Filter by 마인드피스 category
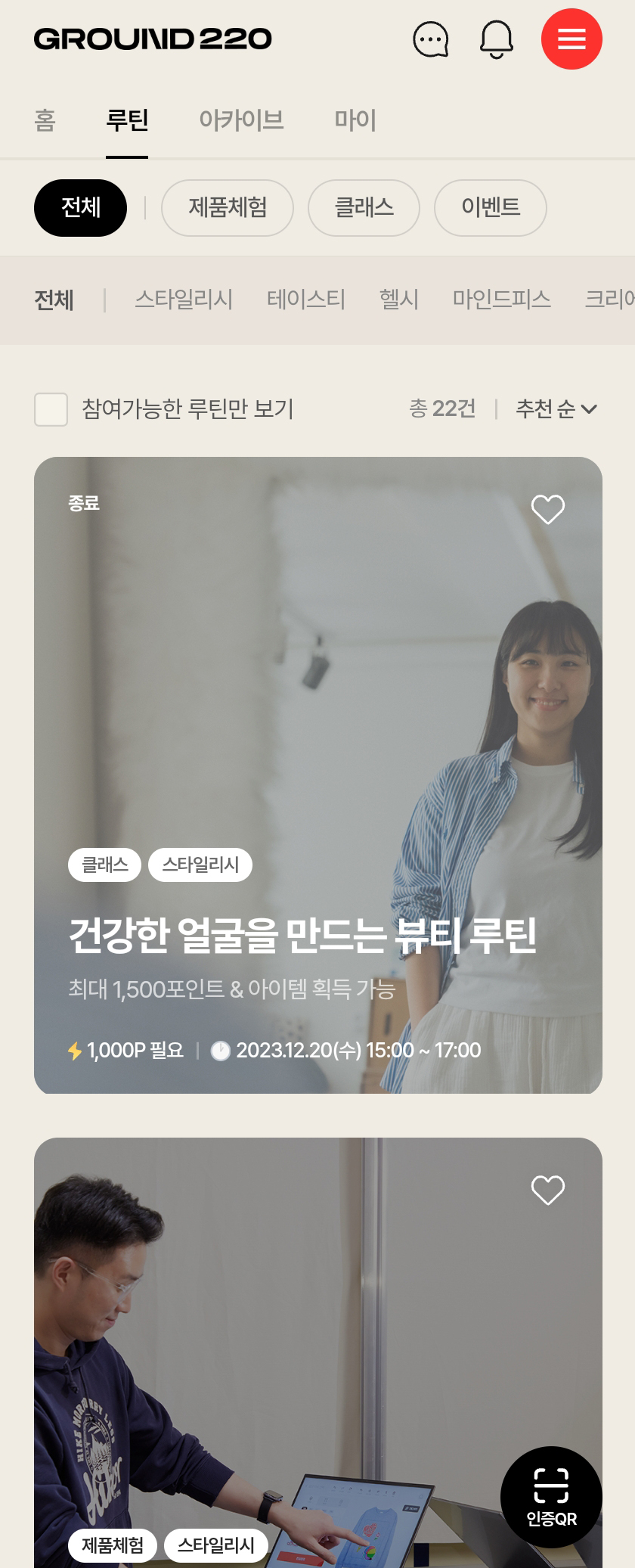Image resolution: width=635 pixels, height=1568 pixels. pyautogui.click(x=501, y=300)
